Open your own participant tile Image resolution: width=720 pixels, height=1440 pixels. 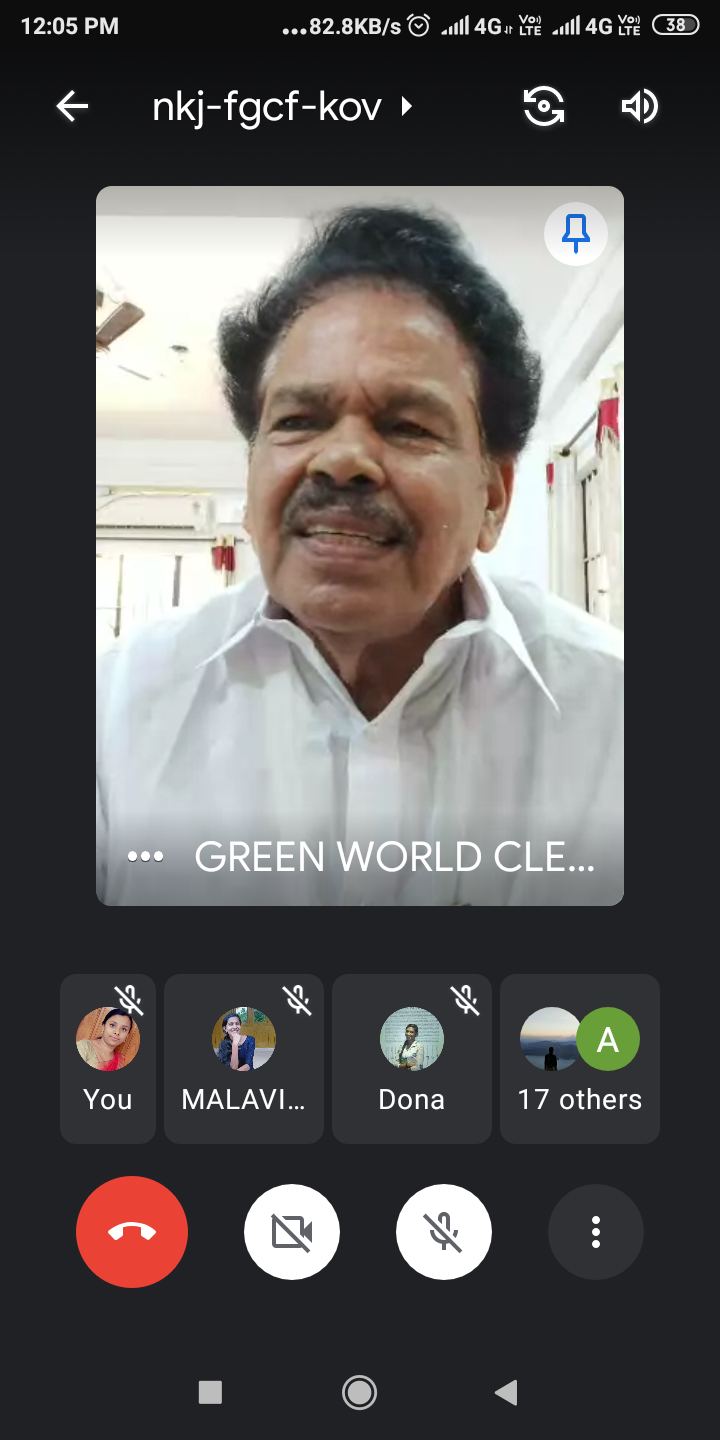(108, 1058)
